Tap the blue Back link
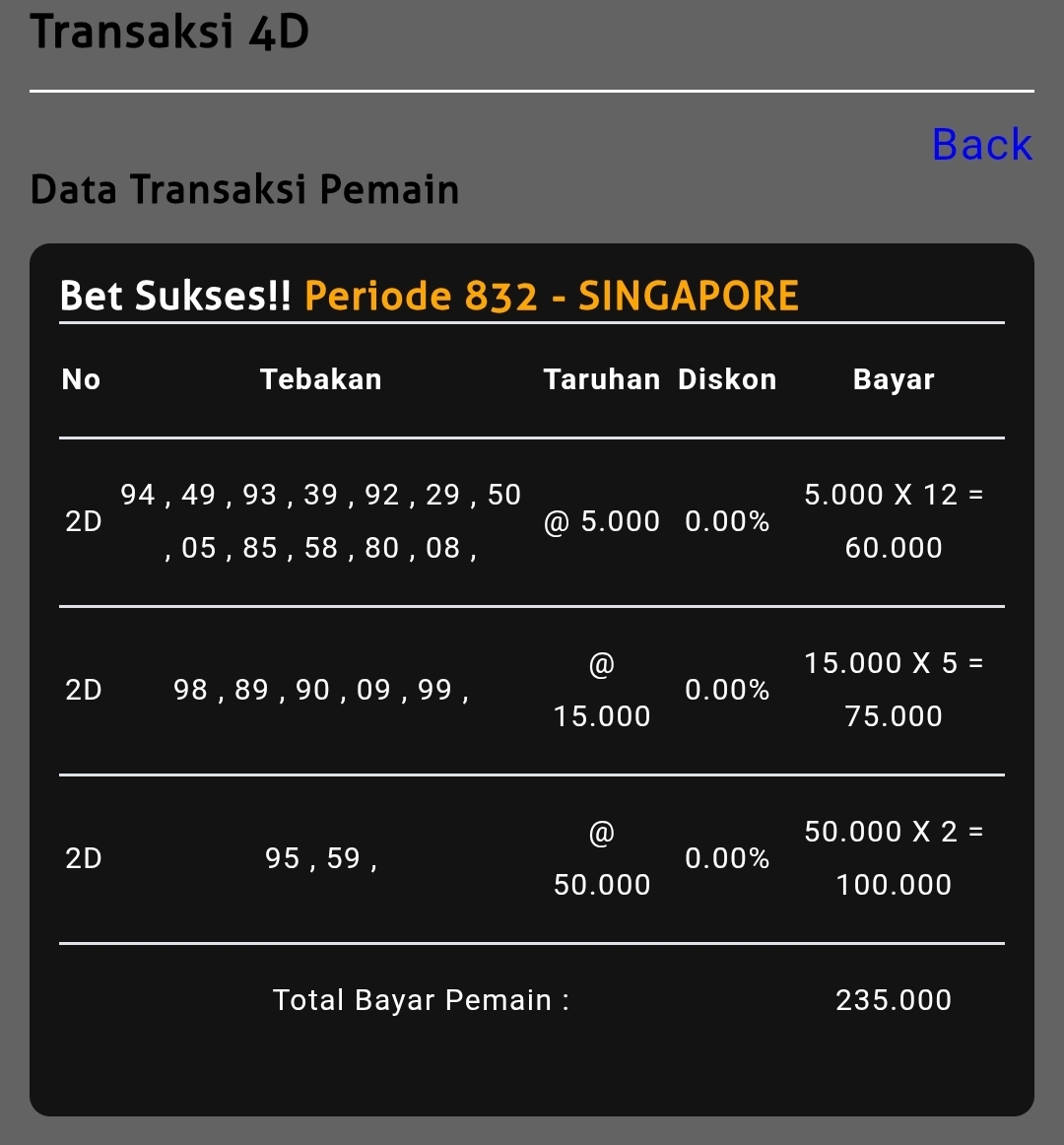Viewport: 1064px width, 1145px height. pyautogui.click(x=981, y=145)
